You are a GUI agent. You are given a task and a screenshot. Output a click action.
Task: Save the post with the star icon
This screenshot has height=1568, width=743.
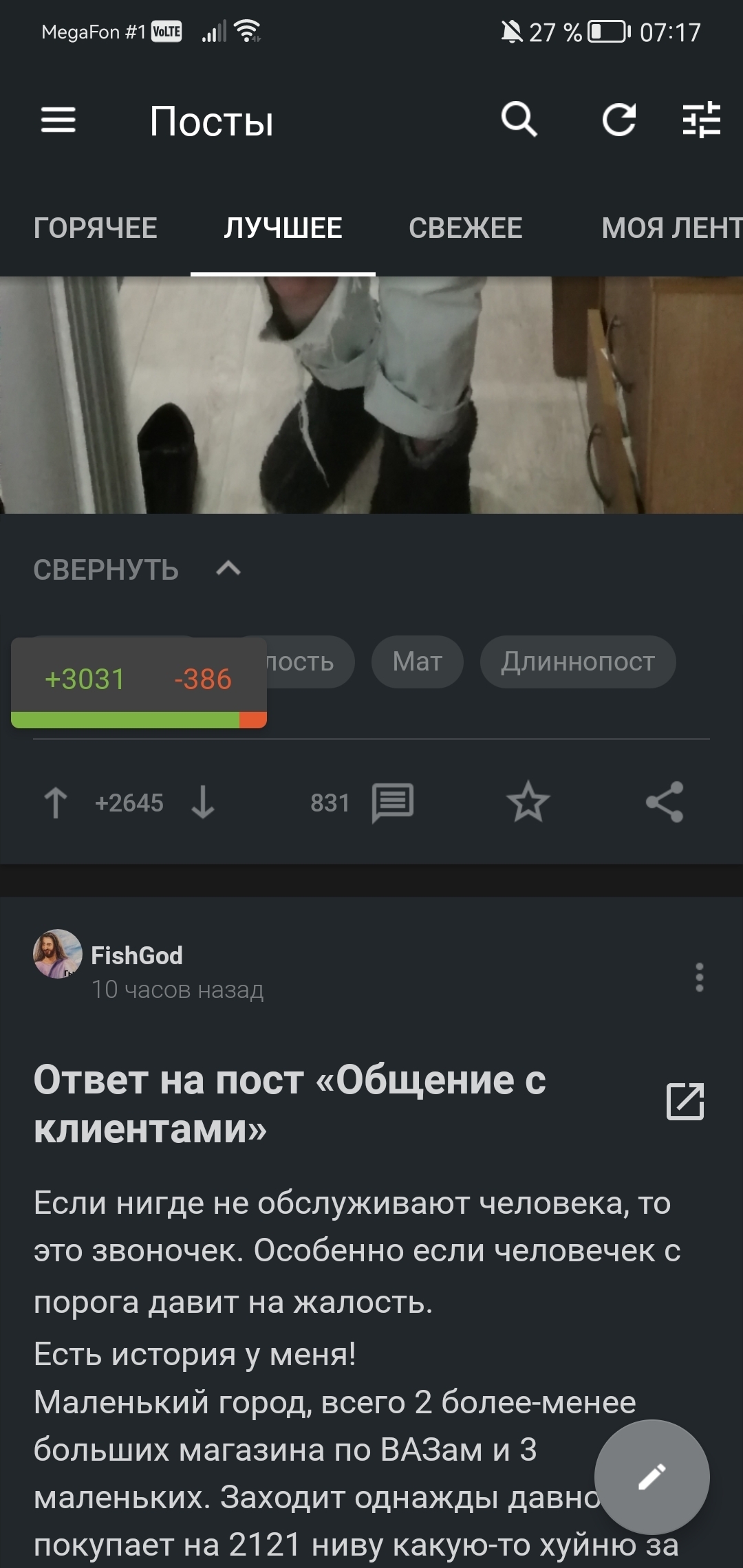(528, 803)
